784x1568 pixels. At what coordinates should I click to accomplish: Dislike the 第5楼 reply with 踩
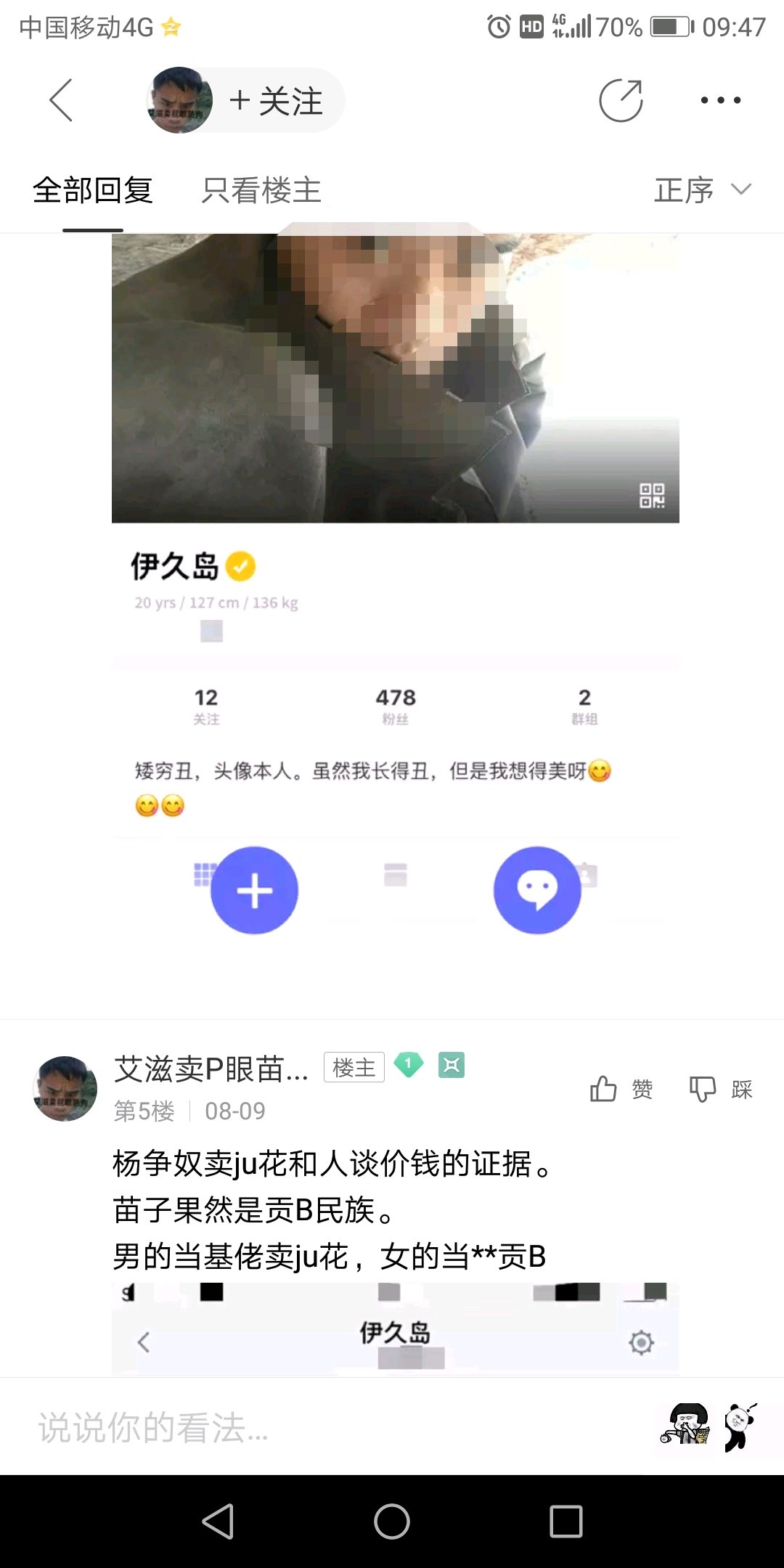click(721, 1089)
